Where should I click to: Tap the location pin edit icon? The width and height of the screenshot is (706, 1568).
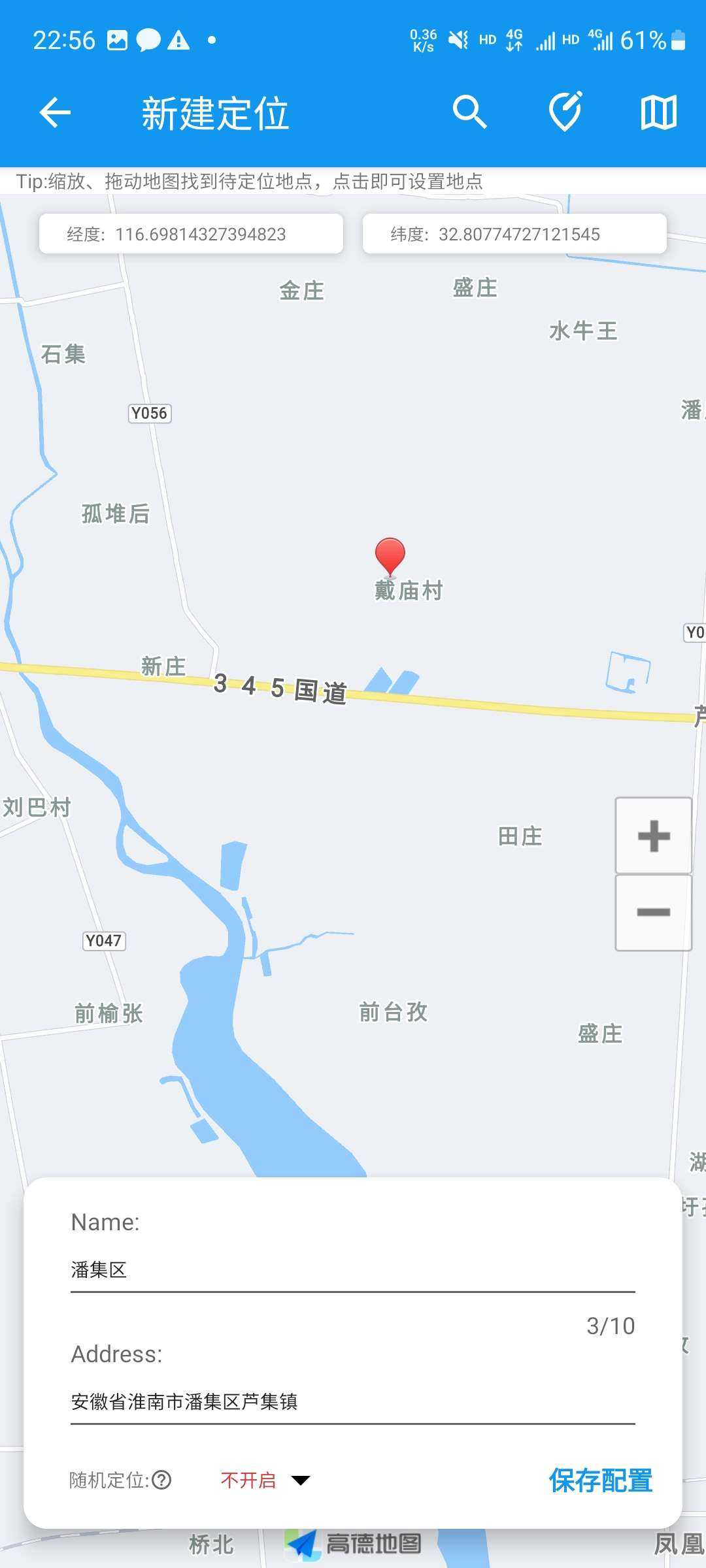click(x=565, y=112)
